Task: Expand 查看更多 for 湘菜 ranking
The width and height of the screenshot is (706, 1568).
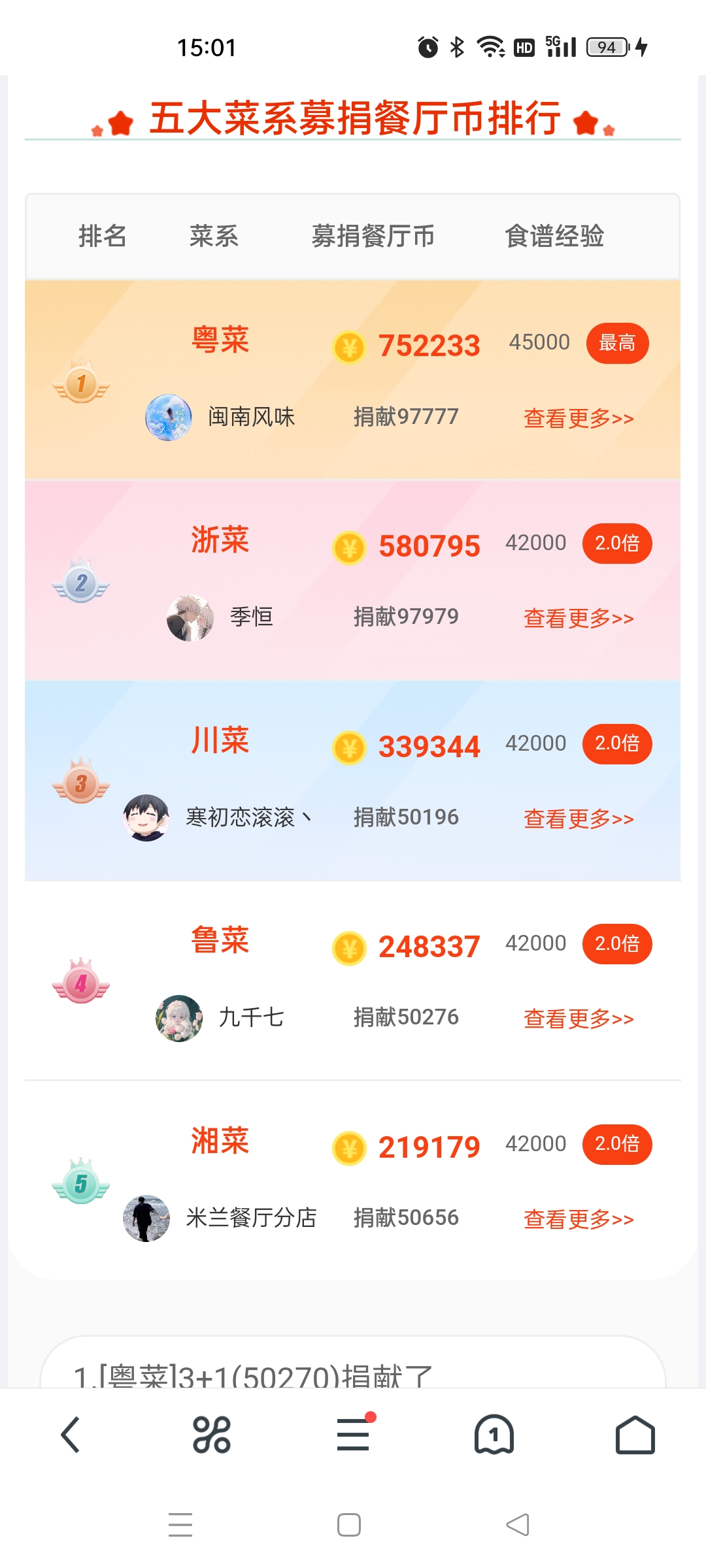Action: point(578,1218)
